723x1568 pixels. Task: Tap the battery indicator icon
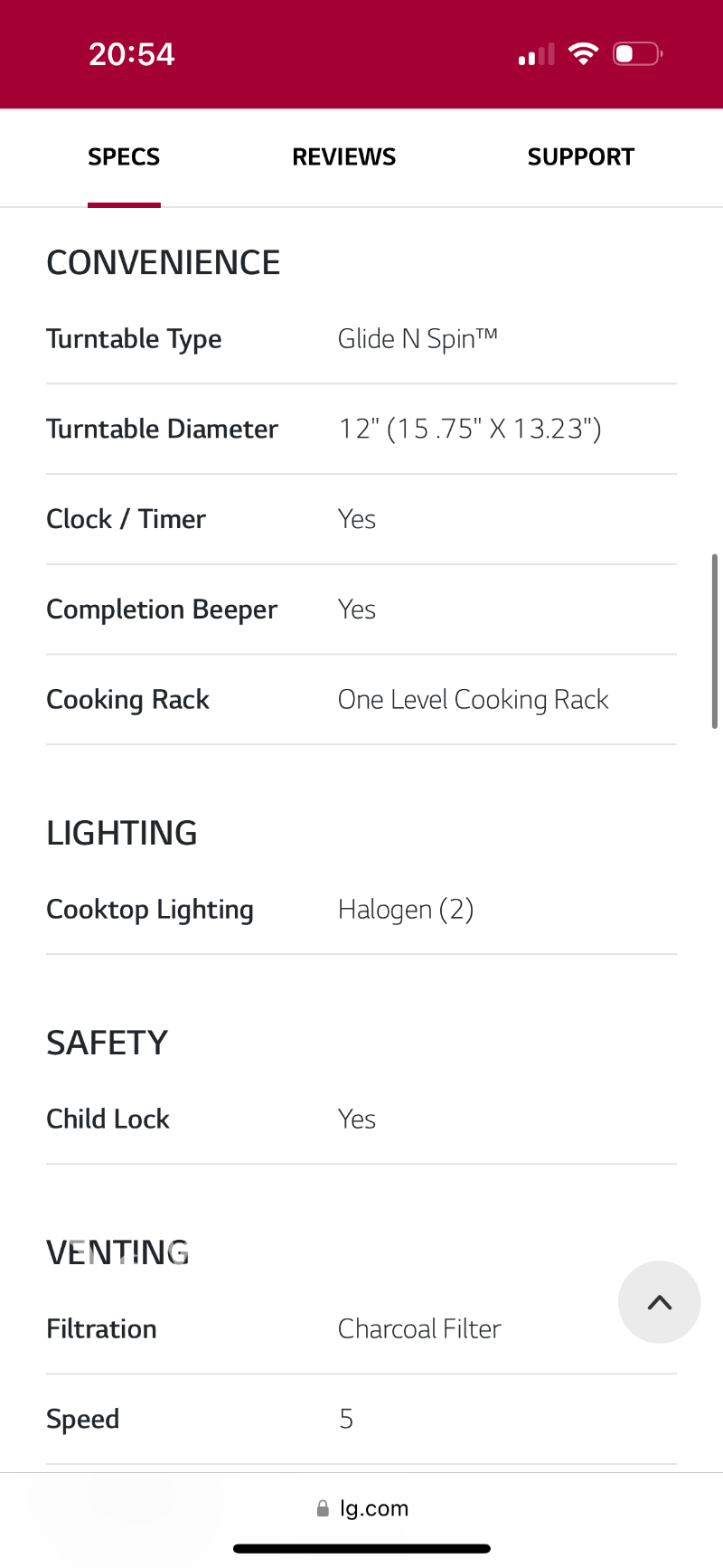(636, 53)
